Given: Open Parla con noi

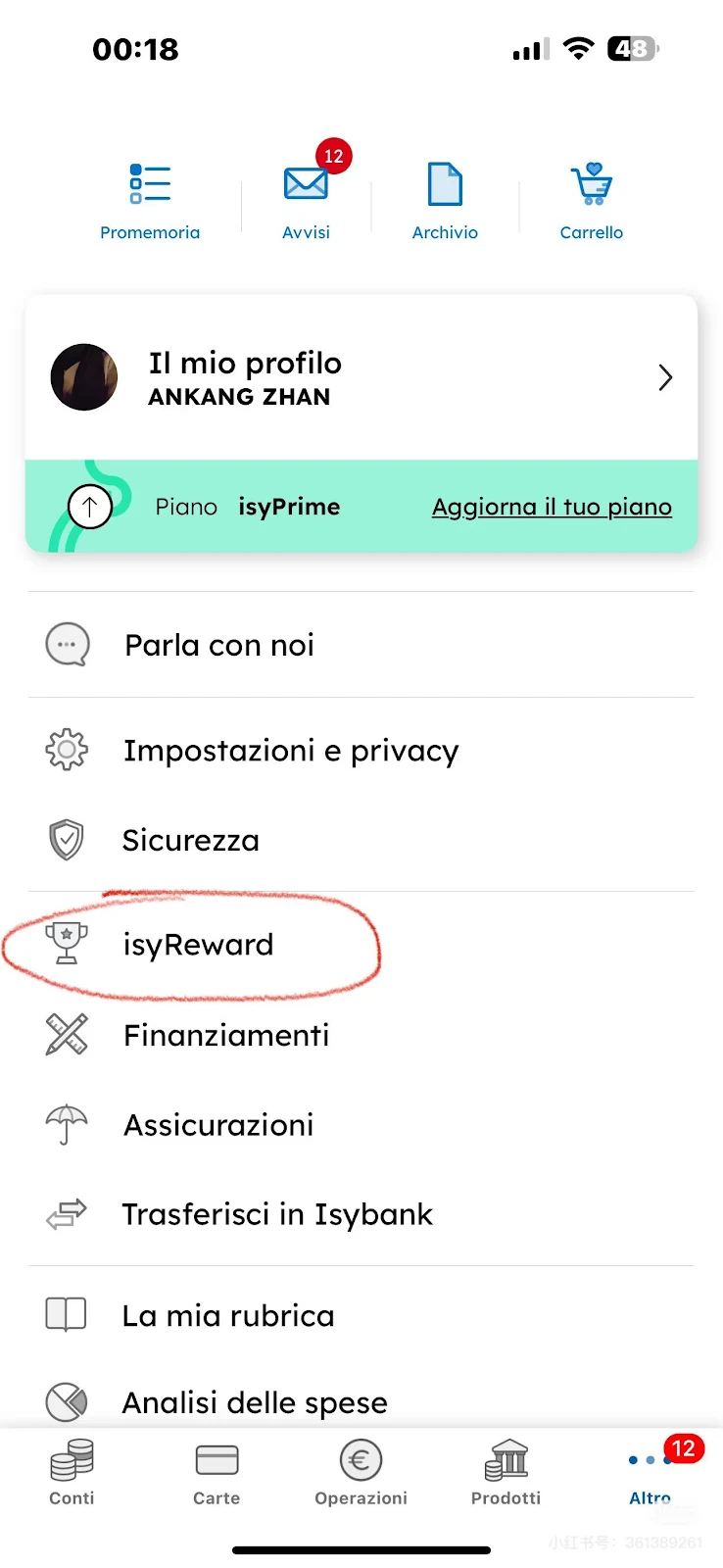Looking at the screenshot, I should (219, 645).
